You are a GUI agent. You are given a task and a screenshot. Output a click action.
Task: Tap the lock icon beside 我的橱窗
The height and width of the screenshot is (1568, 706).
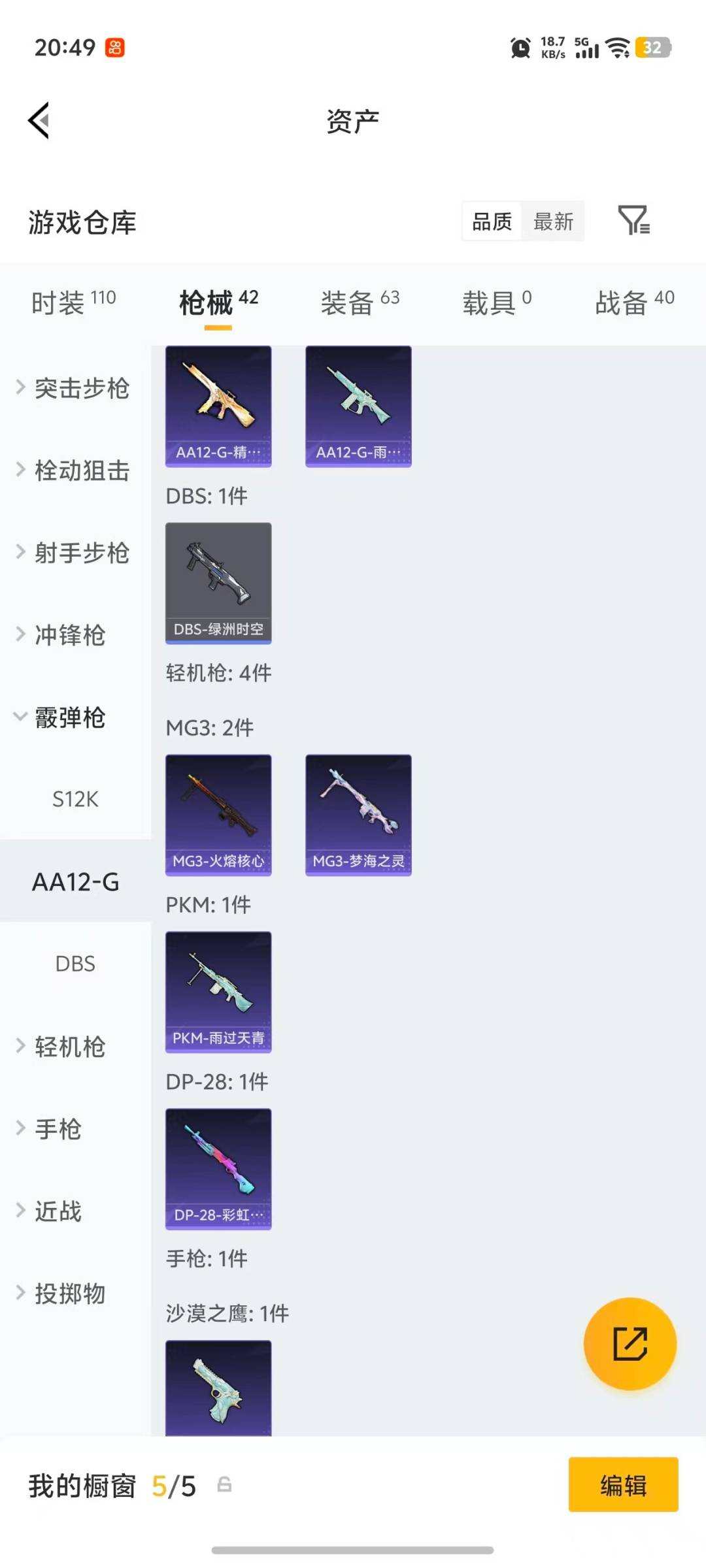coord(225,1485)
